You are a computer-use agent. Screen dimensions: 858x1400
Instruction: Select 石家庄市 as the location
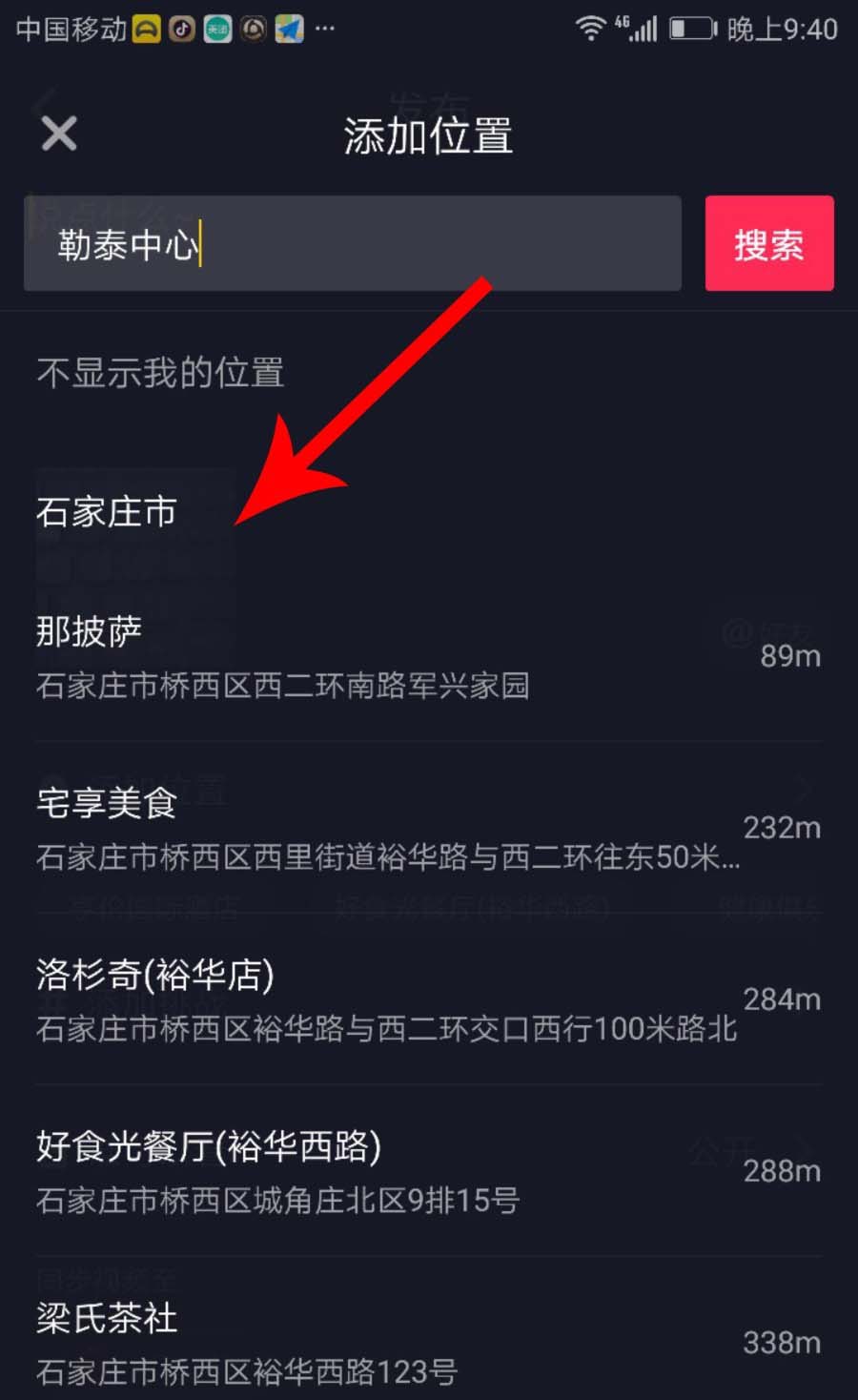tap(107, 512)
